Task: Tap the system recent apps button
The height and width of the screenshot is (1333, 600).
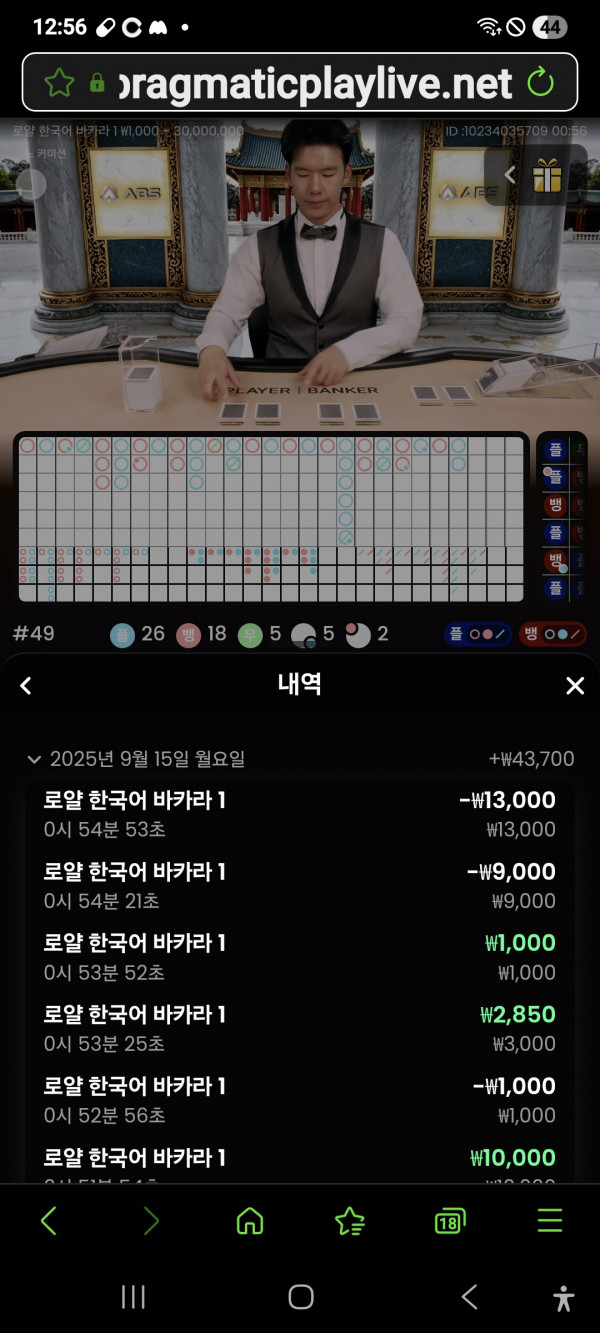Action: (x=133, y=1297)
